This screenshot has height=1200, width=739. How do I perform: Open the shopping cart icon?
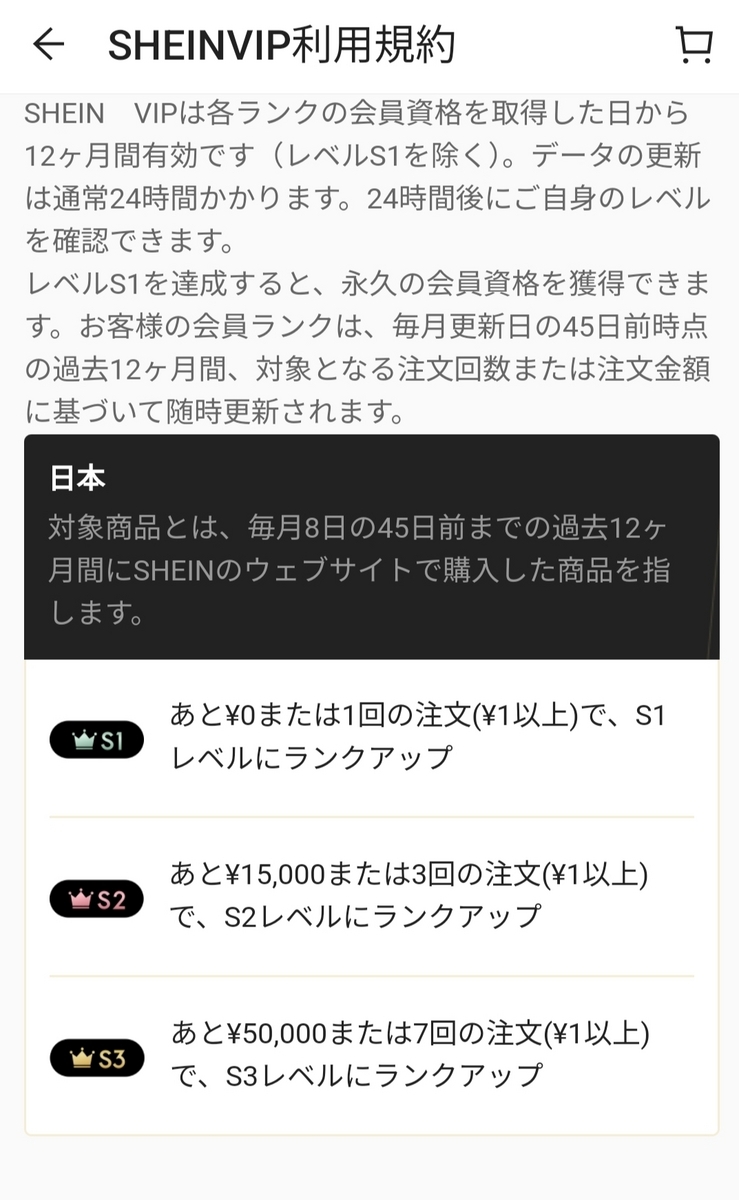pyautogui.click(x=694, y=45)
